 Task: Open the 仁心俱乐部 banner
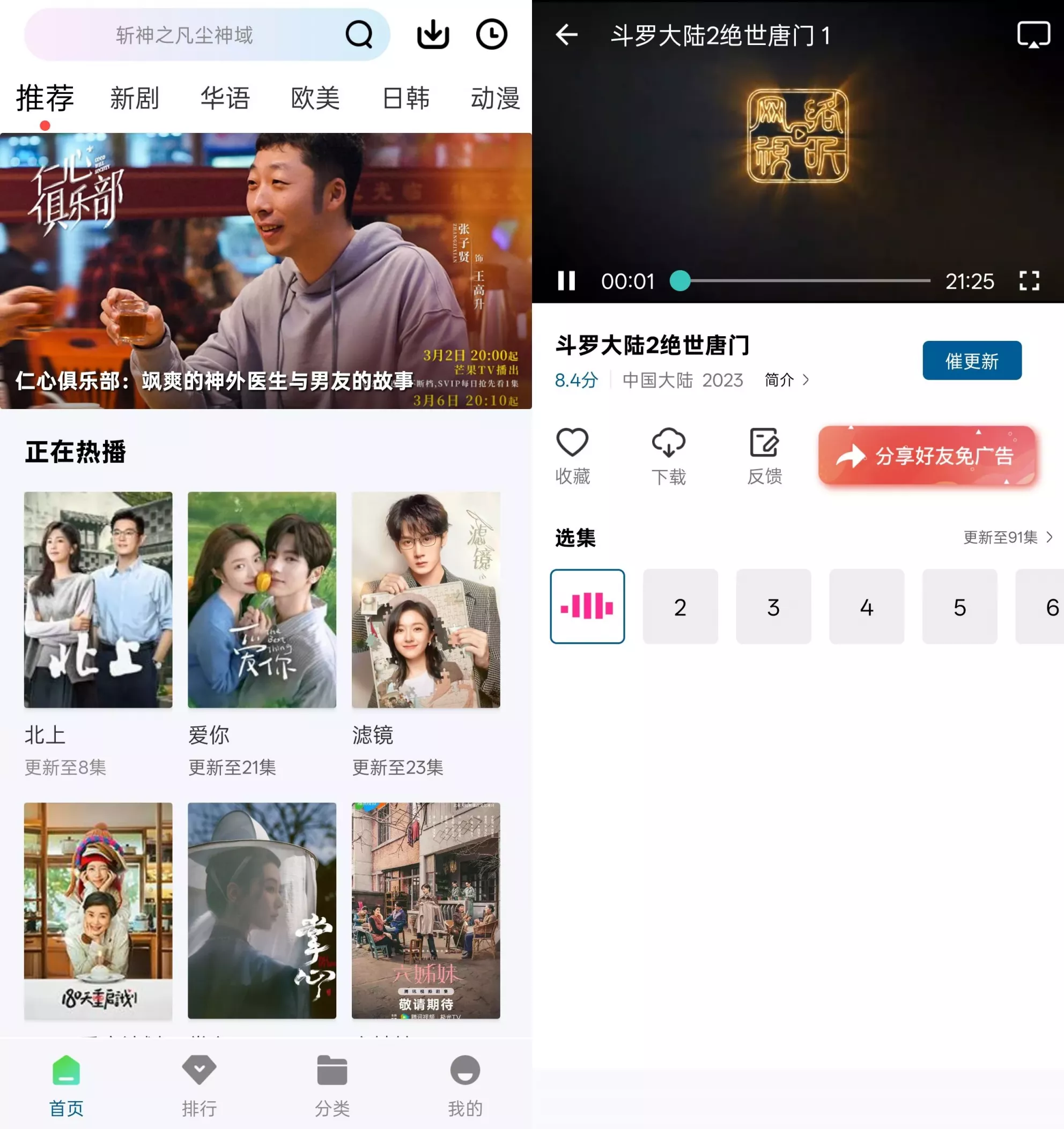pyautogui.click(x=266, y=271)
